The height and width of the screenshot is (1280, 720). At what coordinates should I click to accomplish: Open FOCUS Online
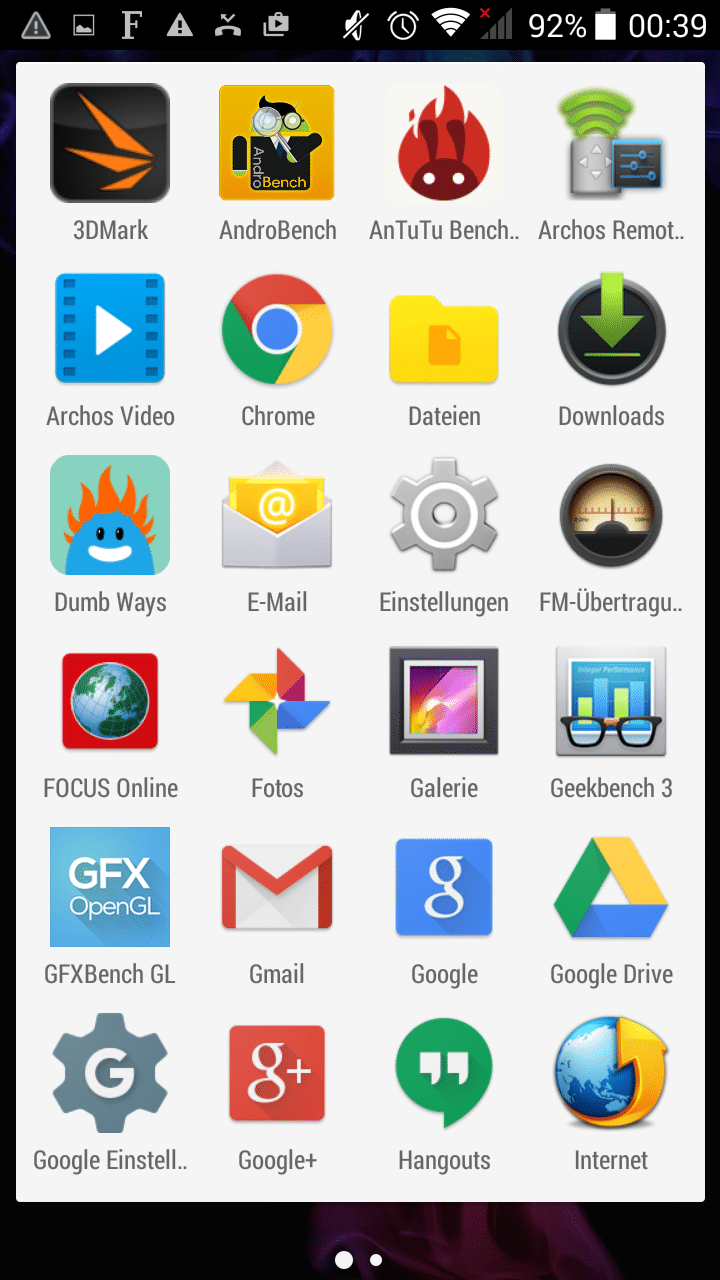pyautogui.click(x=110, y=701)
